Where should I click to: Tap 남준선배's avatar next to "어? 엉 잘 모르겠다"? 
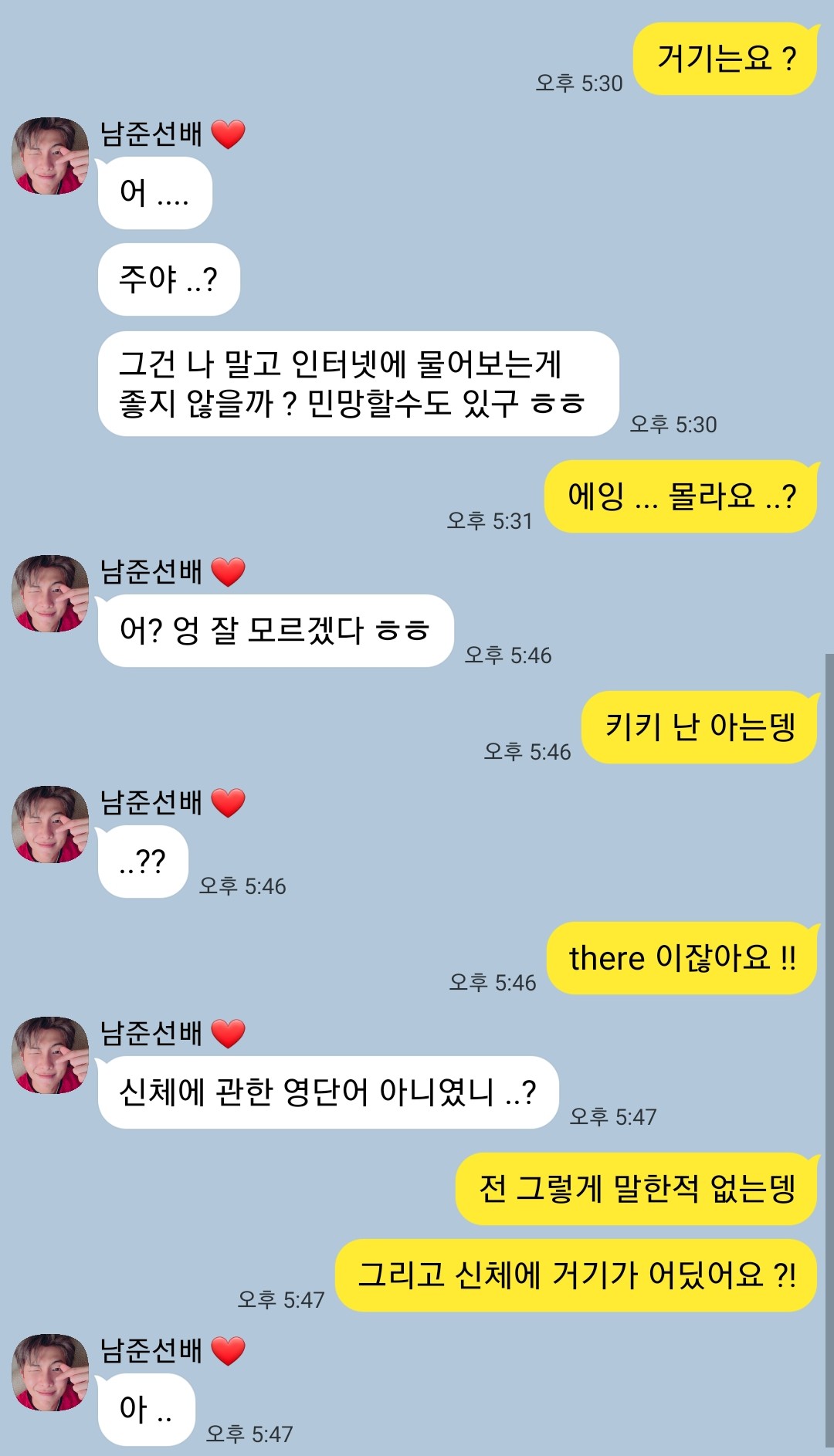tap(50, 594)
